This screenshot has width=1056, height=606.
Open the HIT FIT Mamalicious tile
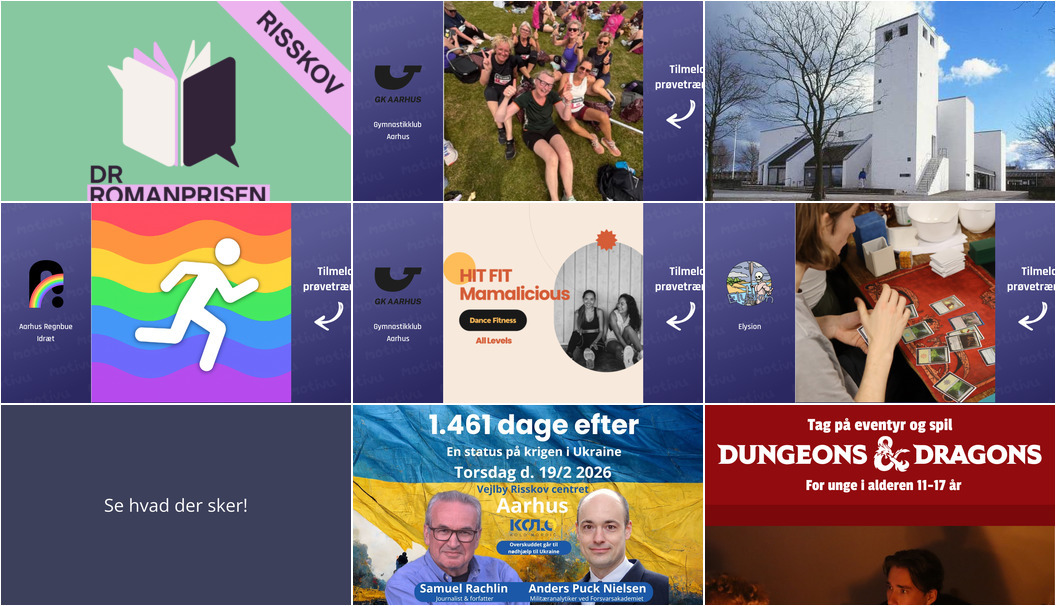pyautogui.click(x=528, y=303)
